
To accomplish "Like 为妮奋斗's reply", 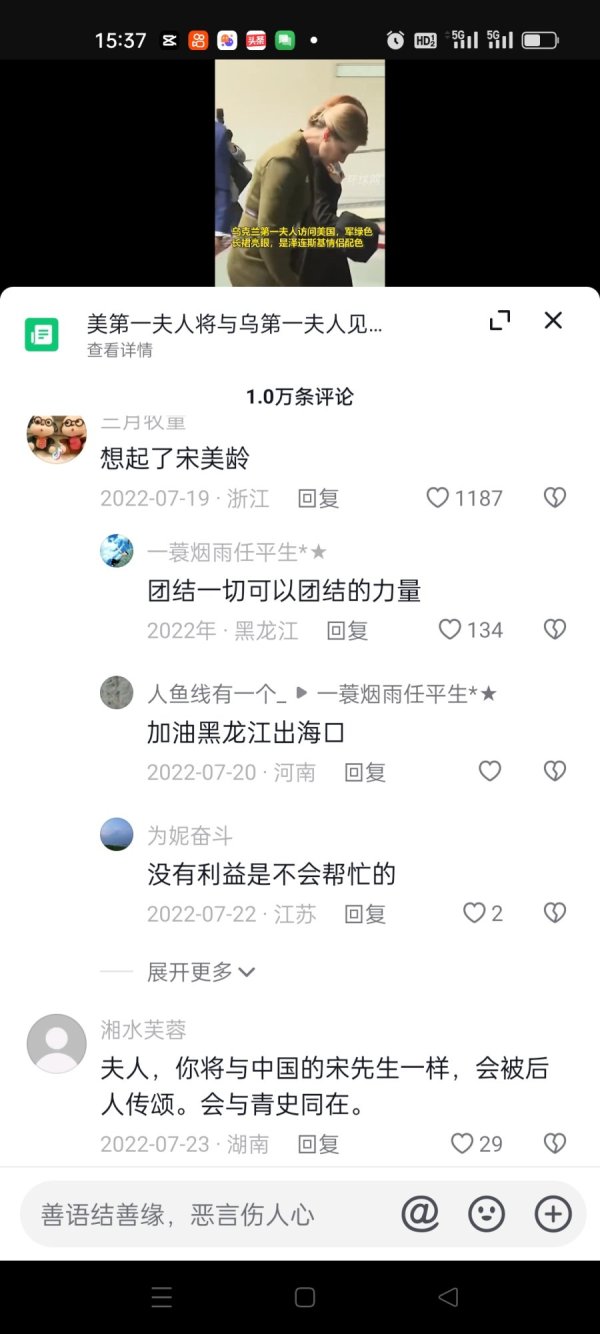I will [x=473, y=913].
